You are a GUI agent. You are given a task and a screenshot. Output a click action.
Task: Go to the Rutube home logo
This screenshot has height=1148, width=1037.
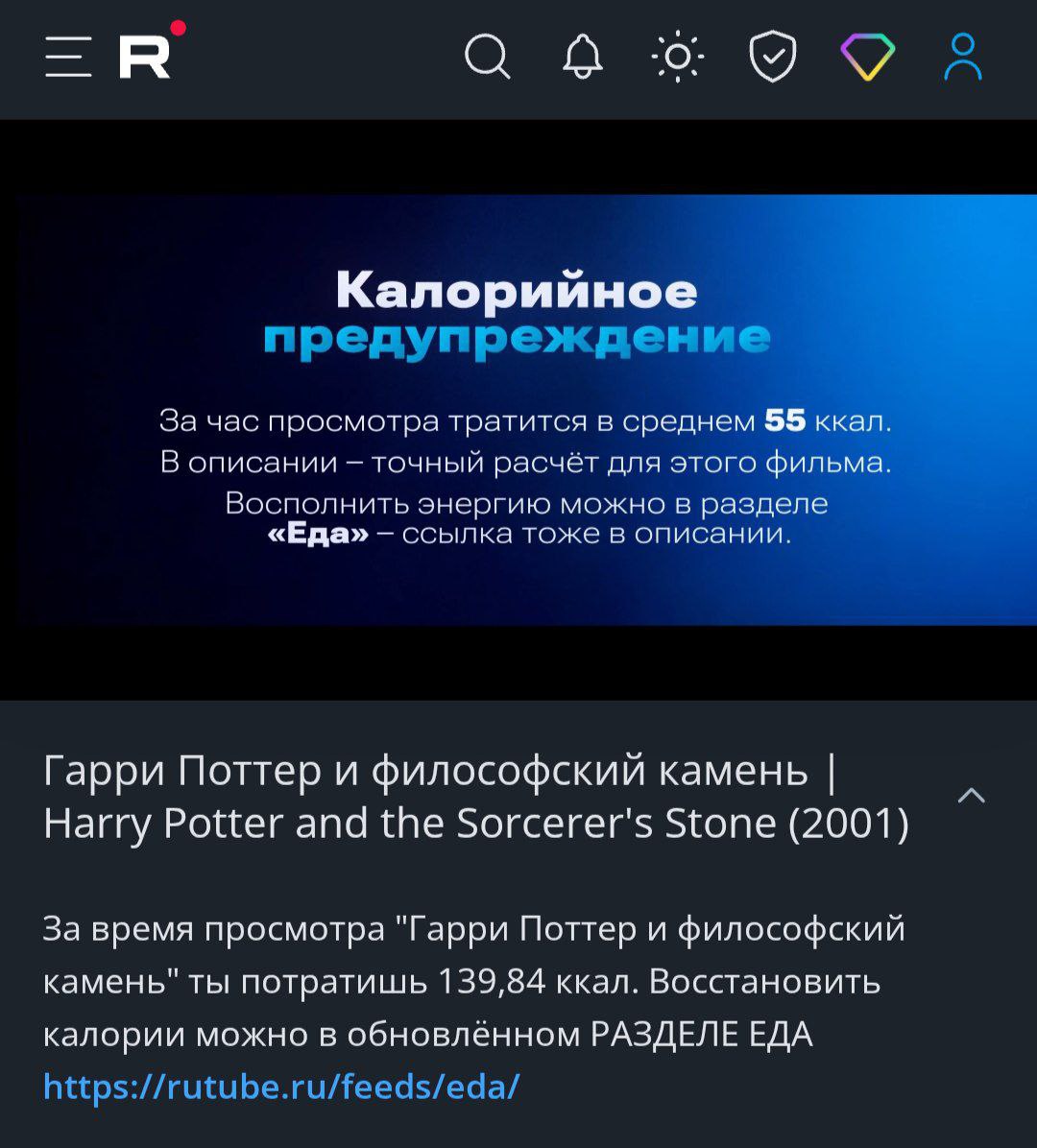146,56
